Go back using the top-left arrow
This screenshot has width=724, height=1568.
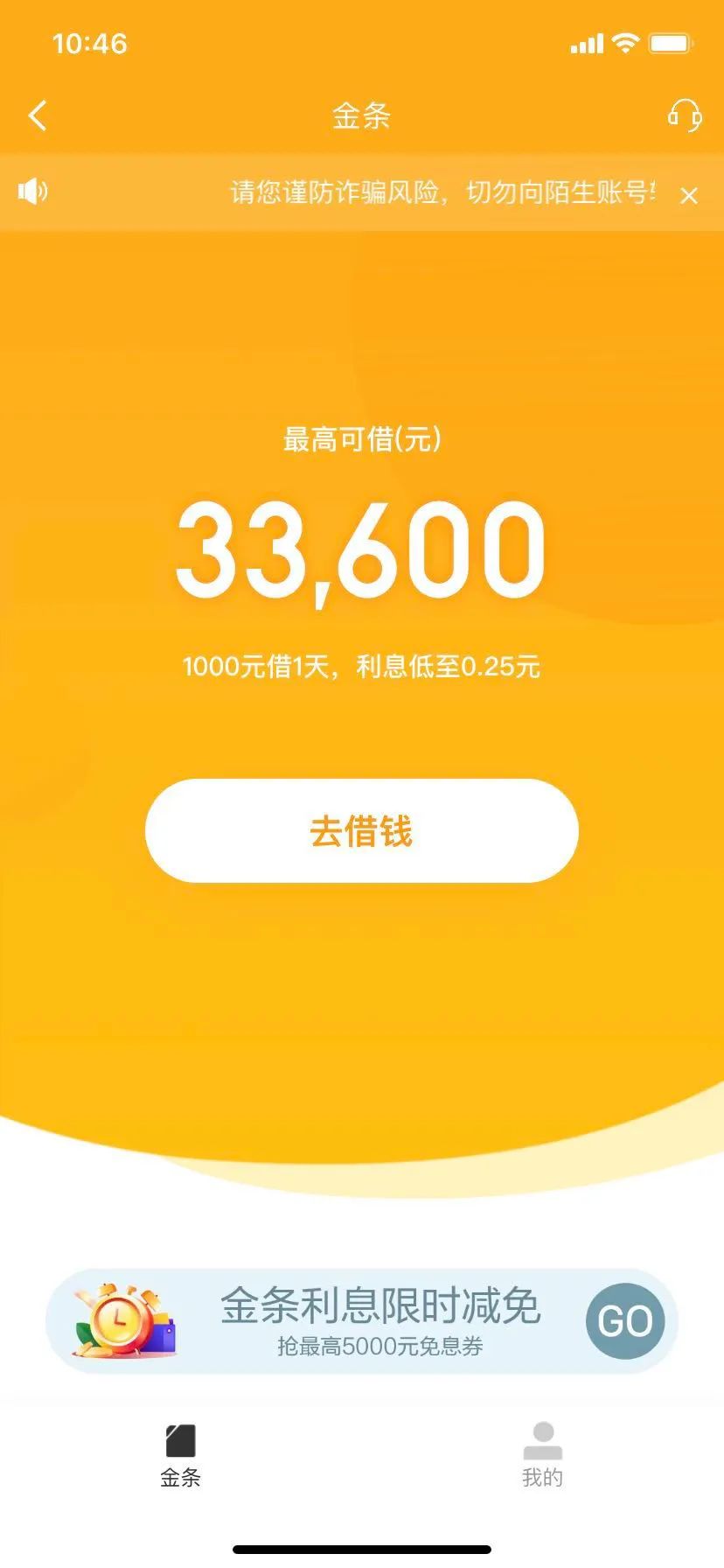(38, 115)
